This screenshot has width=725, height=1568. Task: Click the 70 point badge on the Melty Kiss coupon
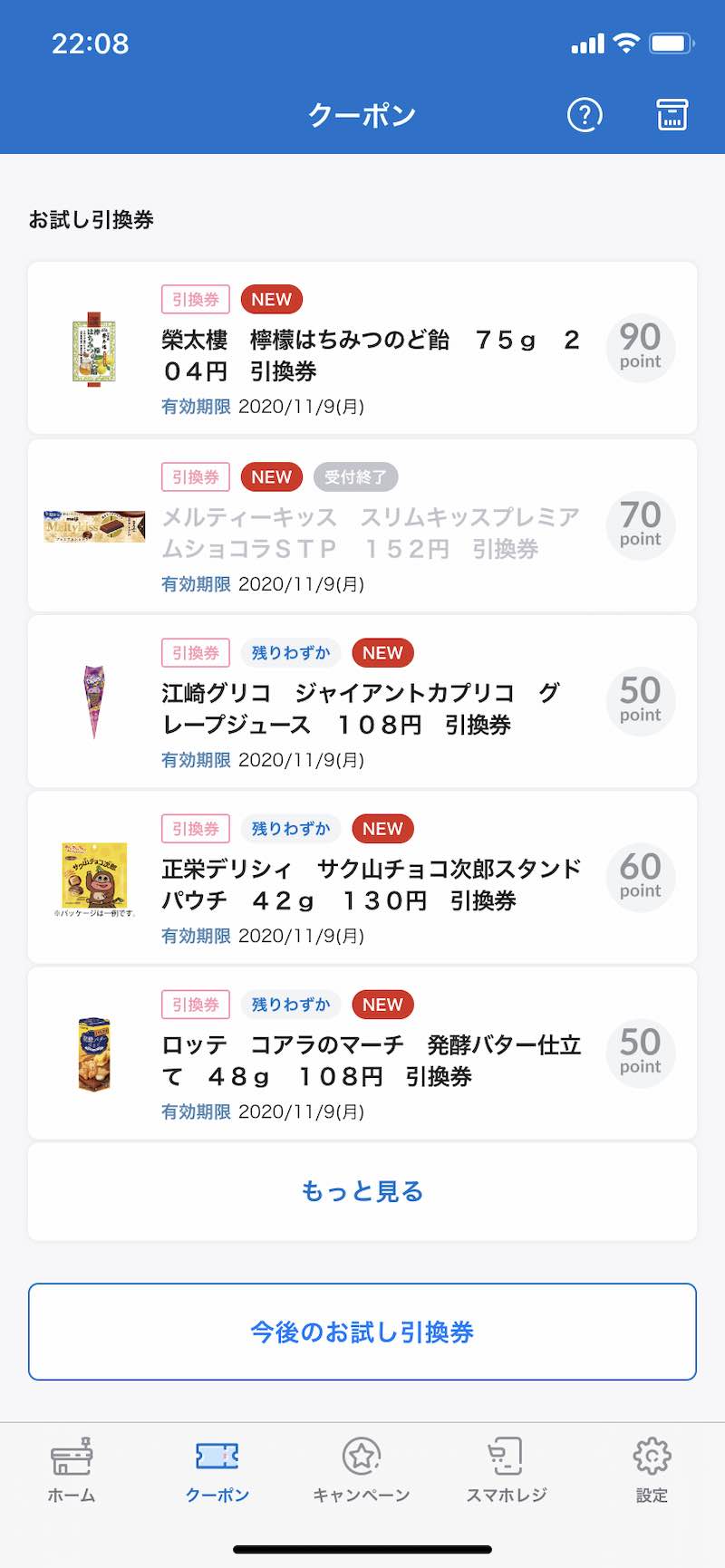pos(640,526)
